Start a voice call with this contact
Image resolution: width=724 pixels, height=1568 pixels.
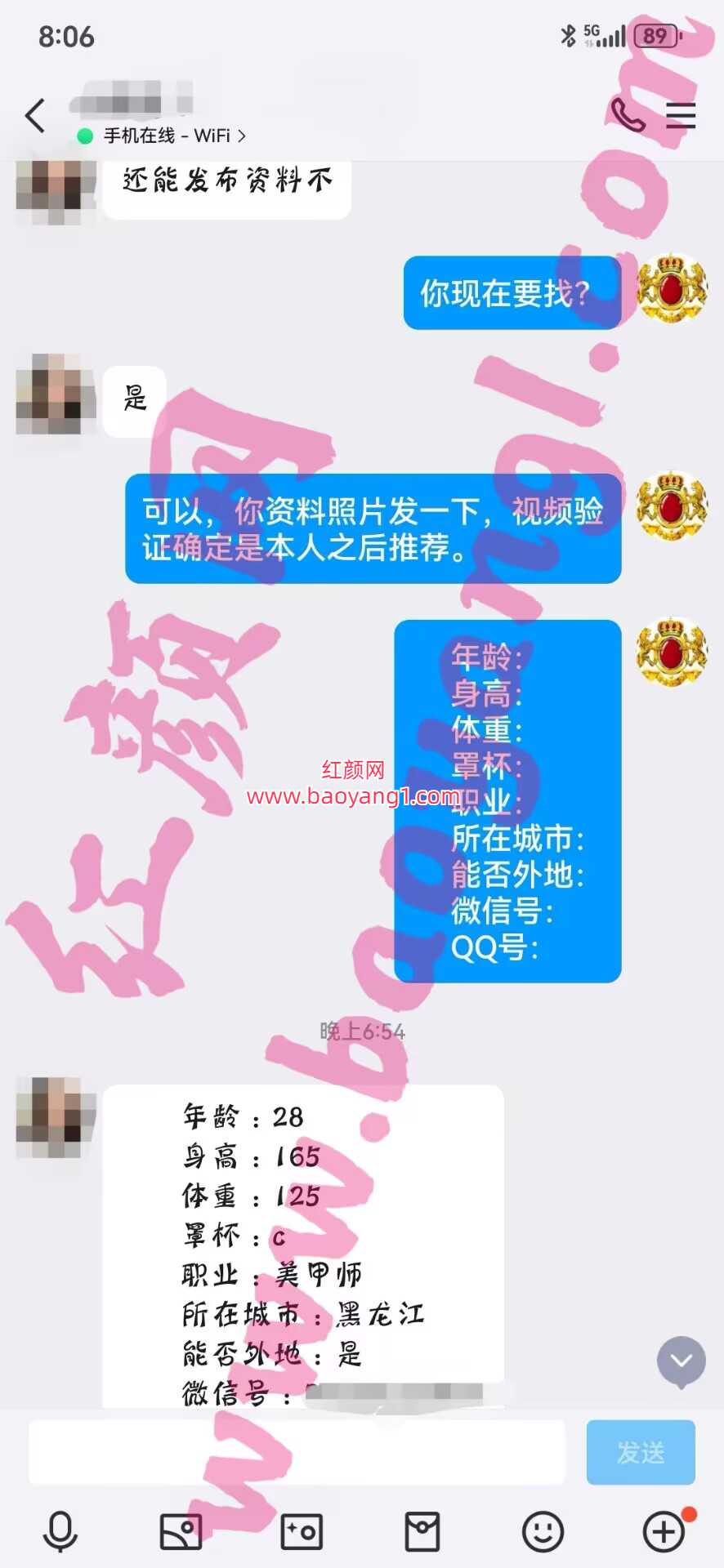(x=628, y=116)
